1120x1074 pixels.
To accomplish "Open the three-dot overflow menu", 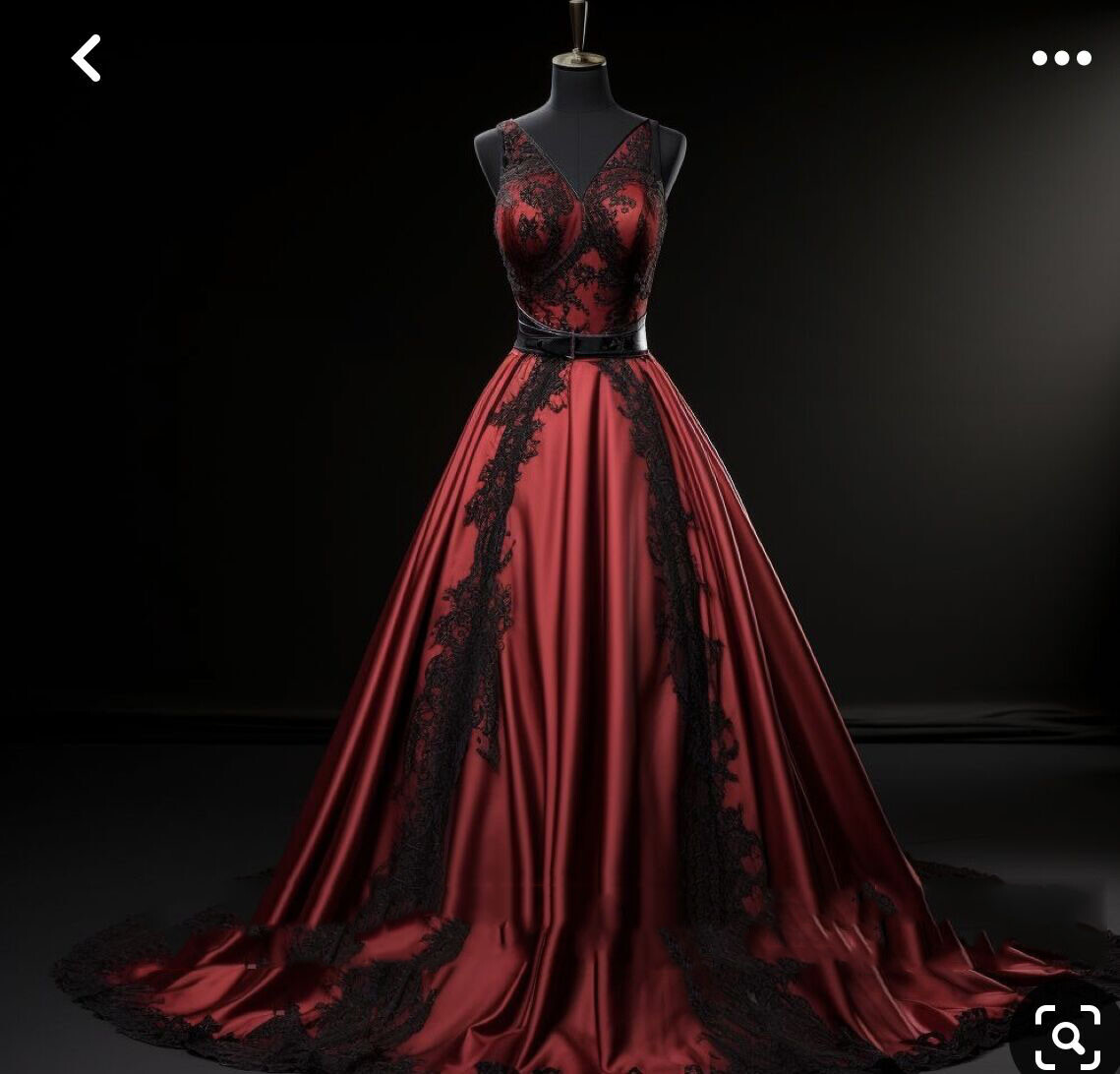I will pyautogui.click(x=1061, y=58).
